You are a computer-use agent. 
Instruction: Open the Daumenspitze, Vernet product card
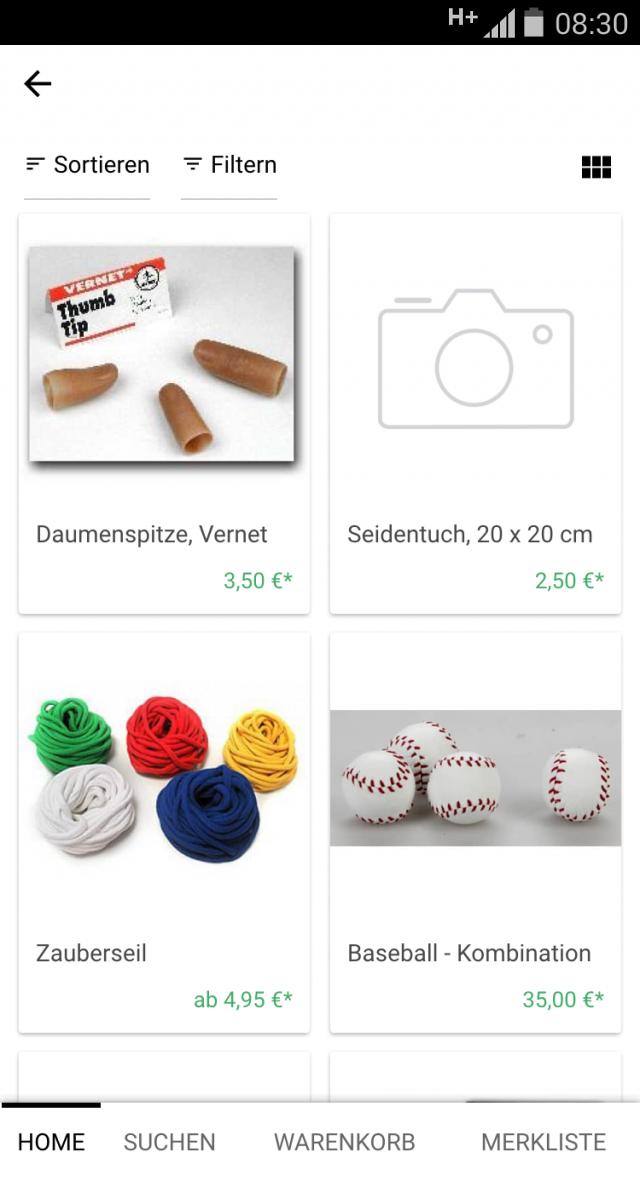pos(164,413)
